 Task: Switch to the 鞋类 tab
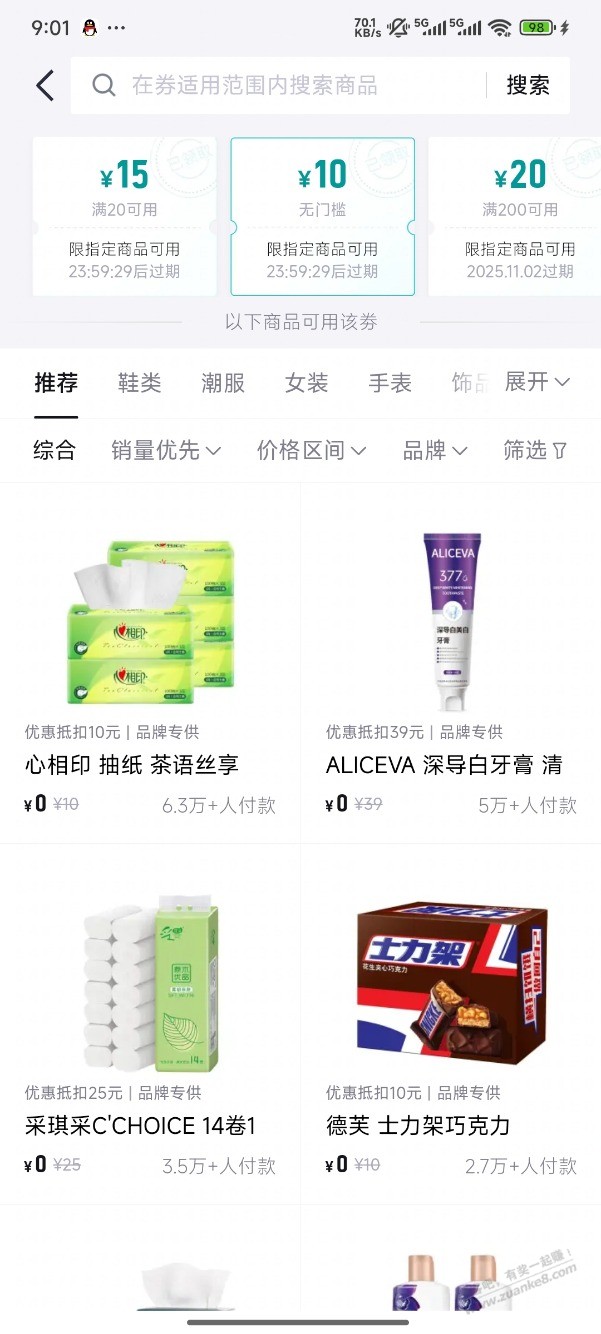pyautogui.click(x=139, y=383)
